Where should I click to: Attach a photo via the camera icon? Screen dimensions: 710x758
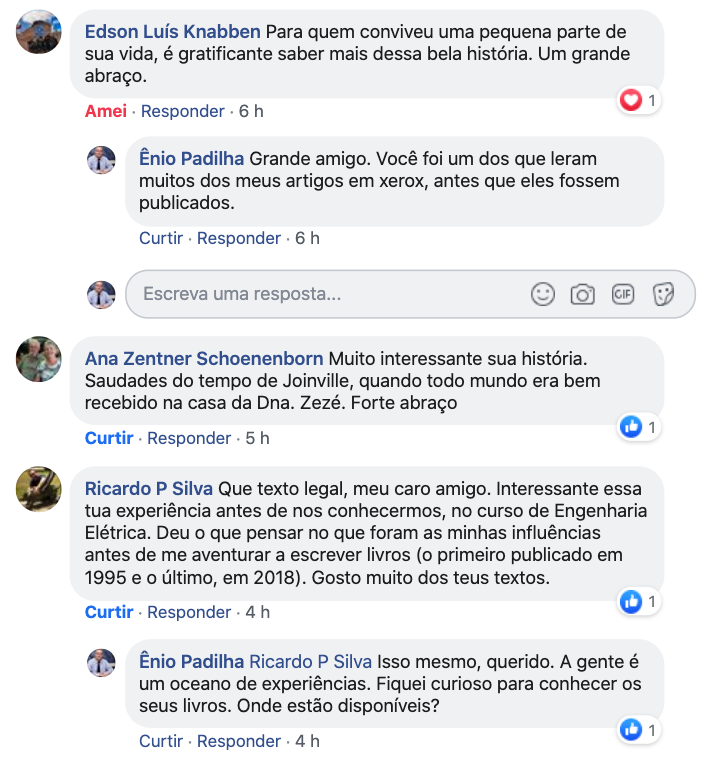pos(582,294)
